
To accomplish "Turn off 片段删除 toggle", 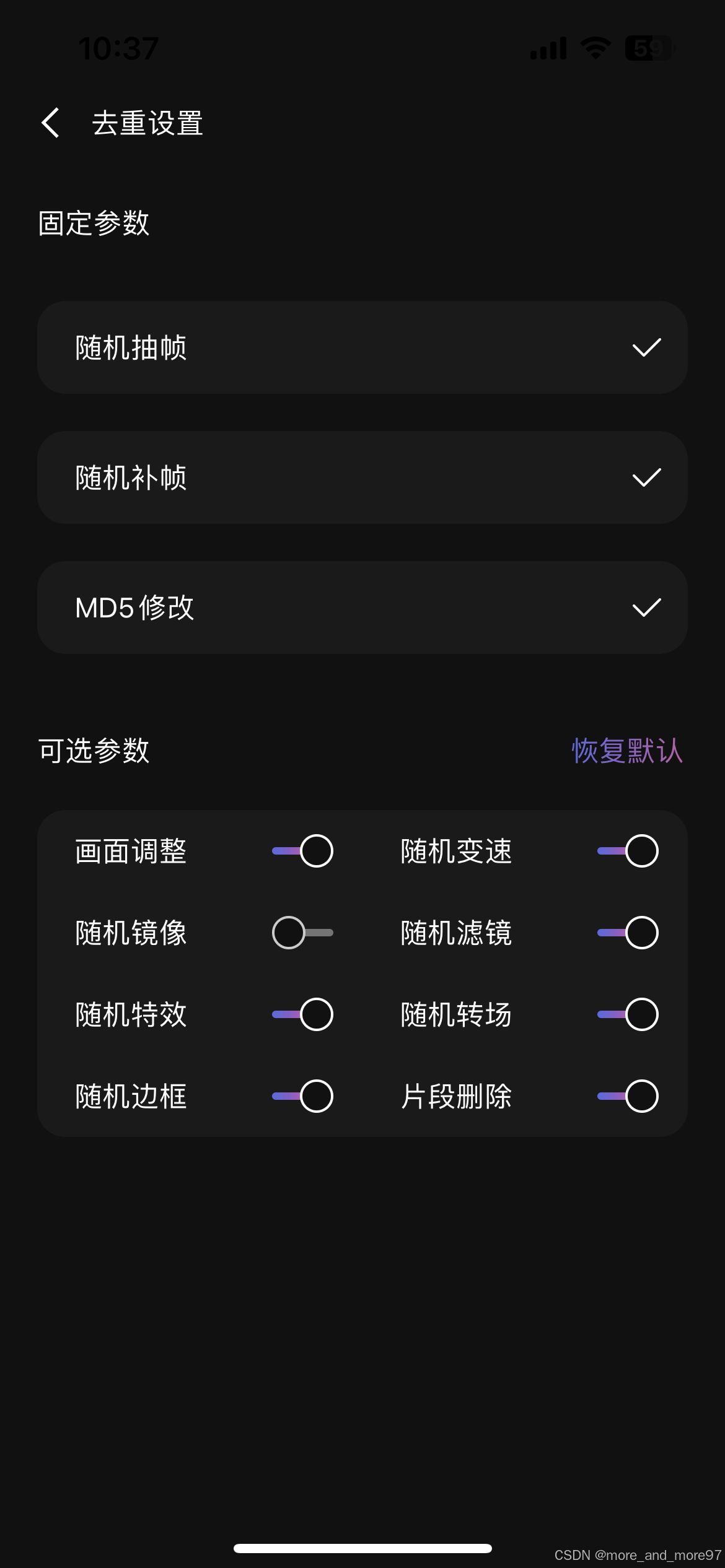I will (628, 1096).
